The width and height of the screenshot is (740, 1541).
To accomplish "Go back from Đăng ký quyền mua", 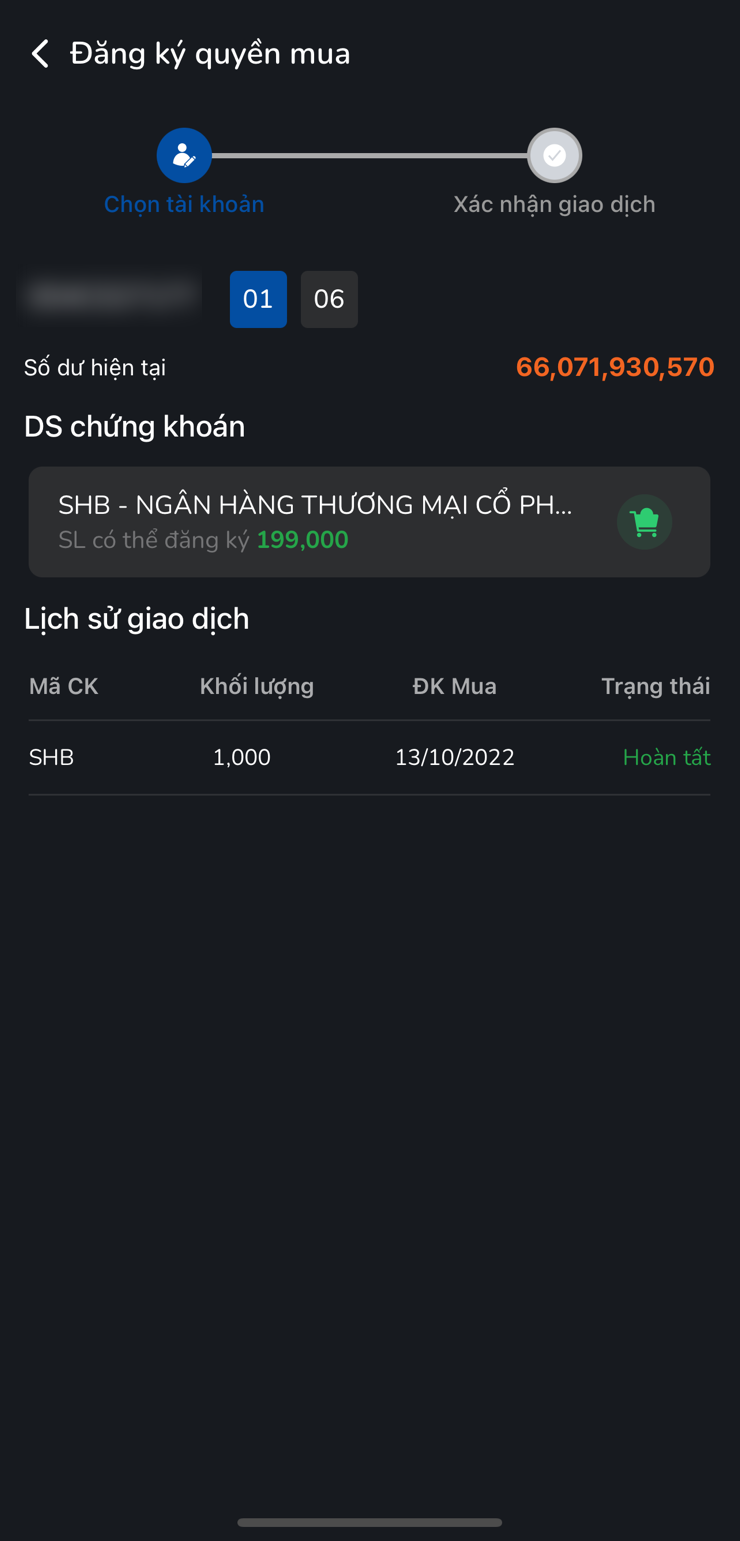I will (40, 54).
